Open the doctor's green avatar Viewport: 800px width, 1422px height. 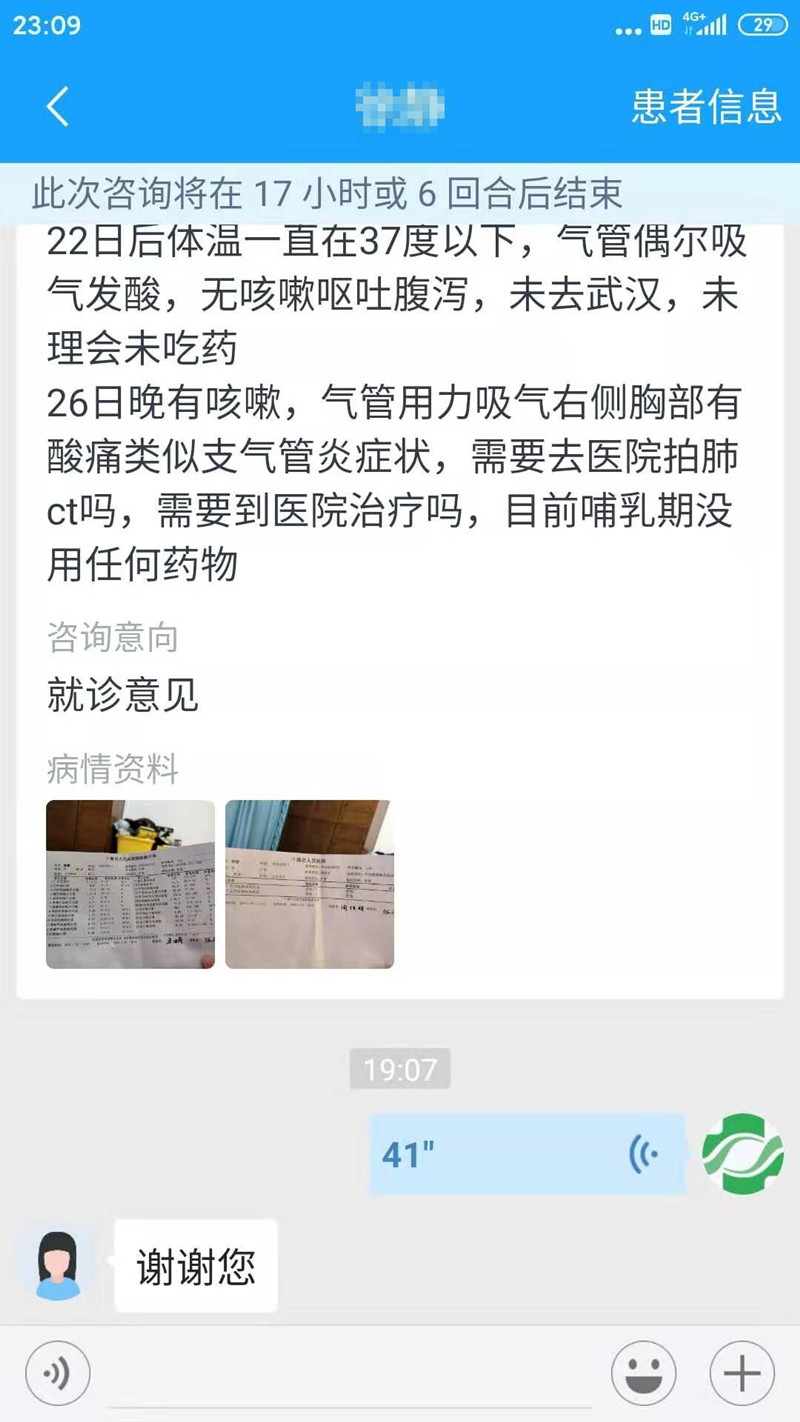742,1152
